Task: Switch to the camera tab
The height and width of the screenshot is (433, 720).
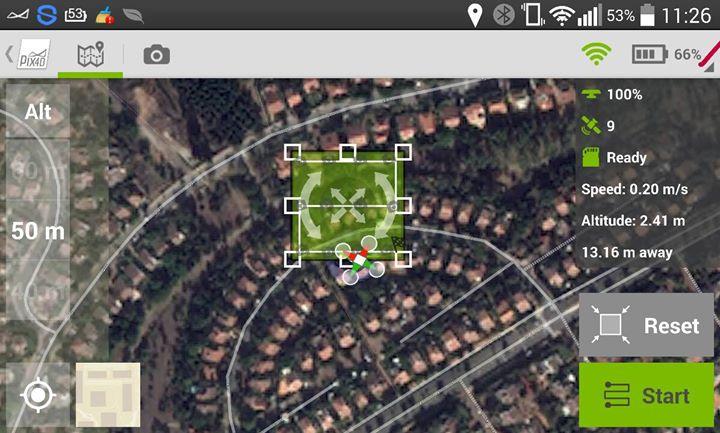Action: [156, 54]
